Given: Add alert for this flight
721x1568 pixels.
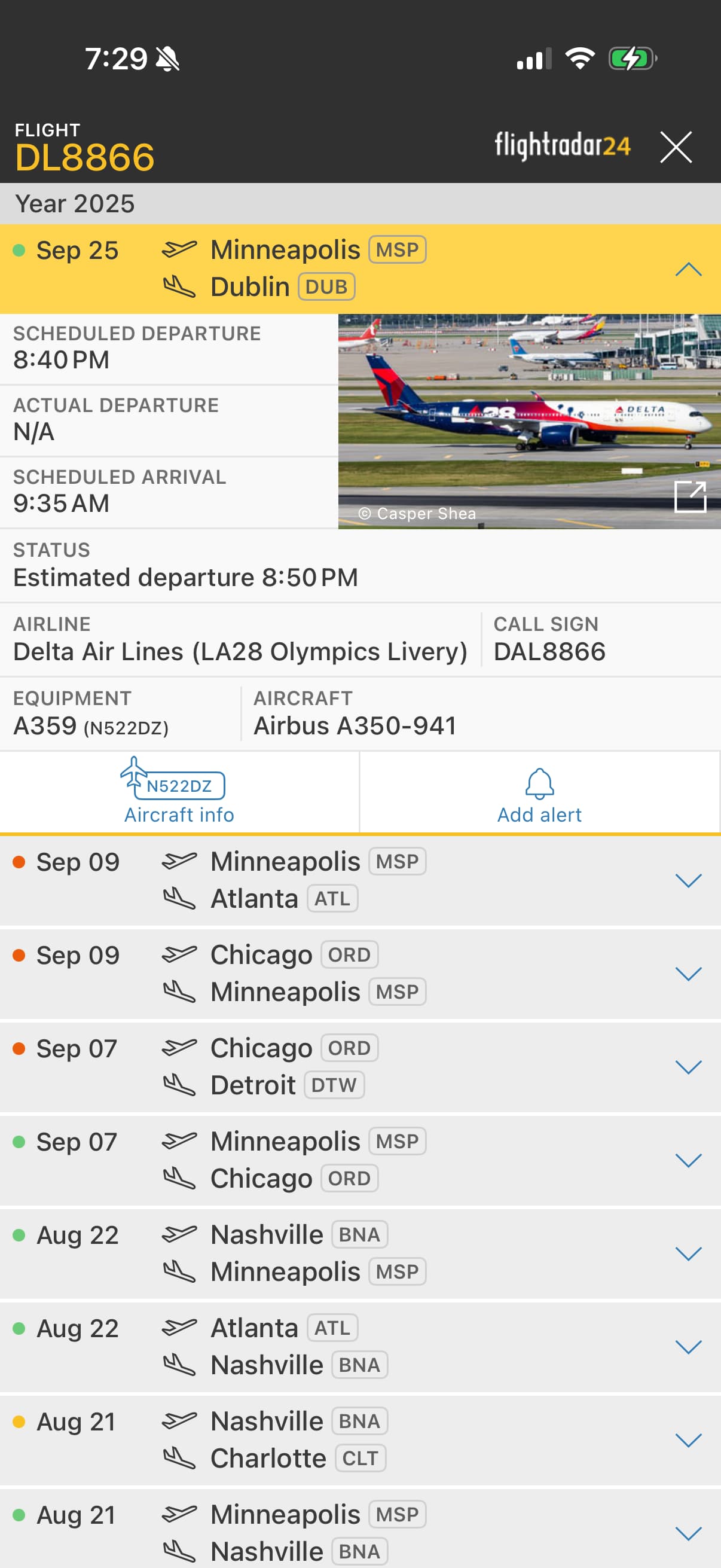Looking at the screenshot, I should pyautogui.click(x=539, y=791).
